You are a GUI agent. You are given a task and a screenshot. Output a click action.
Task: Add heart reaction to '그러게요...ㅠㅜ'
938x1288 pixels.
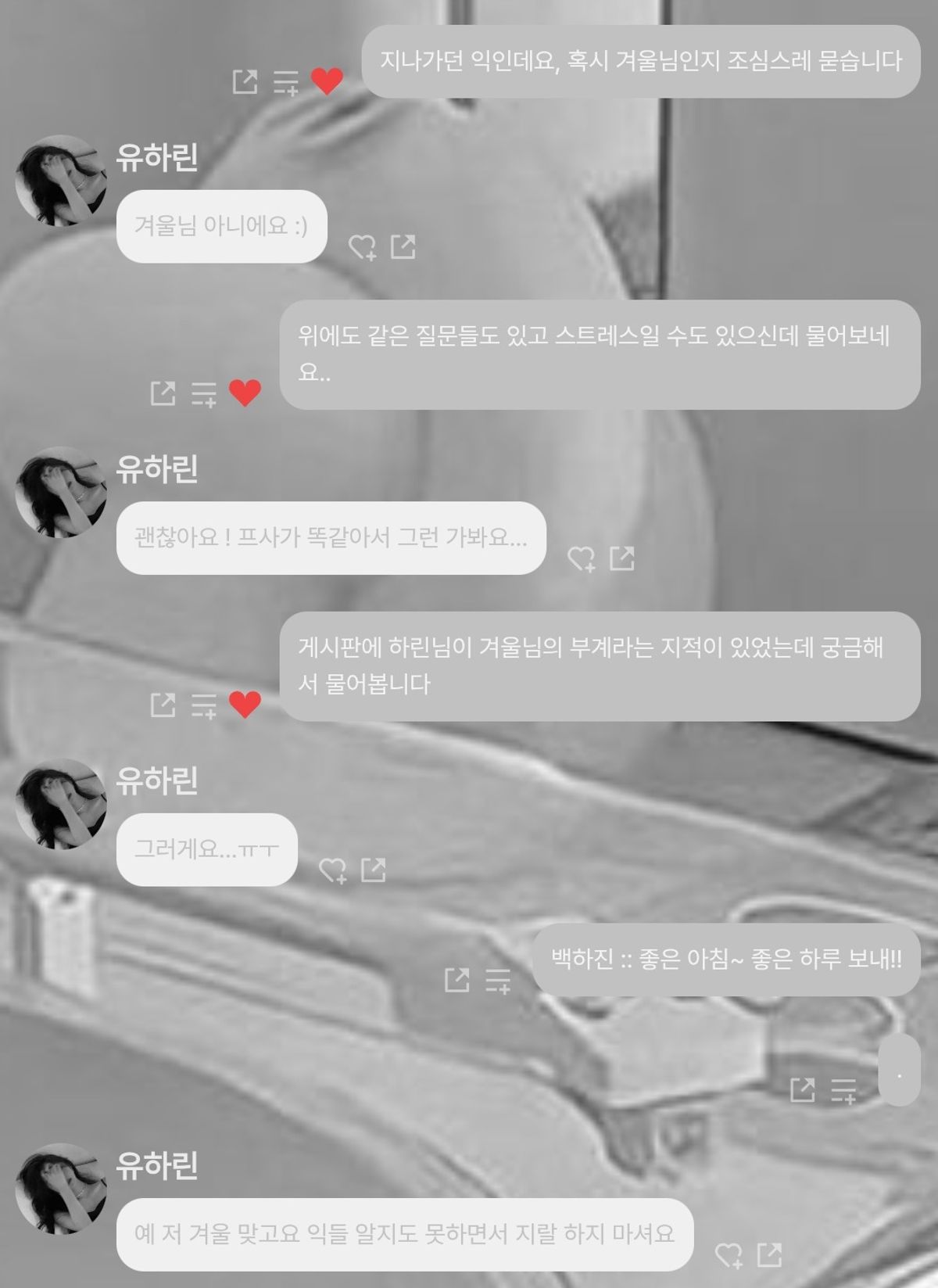pyautogui.click(x=332, y=870)
